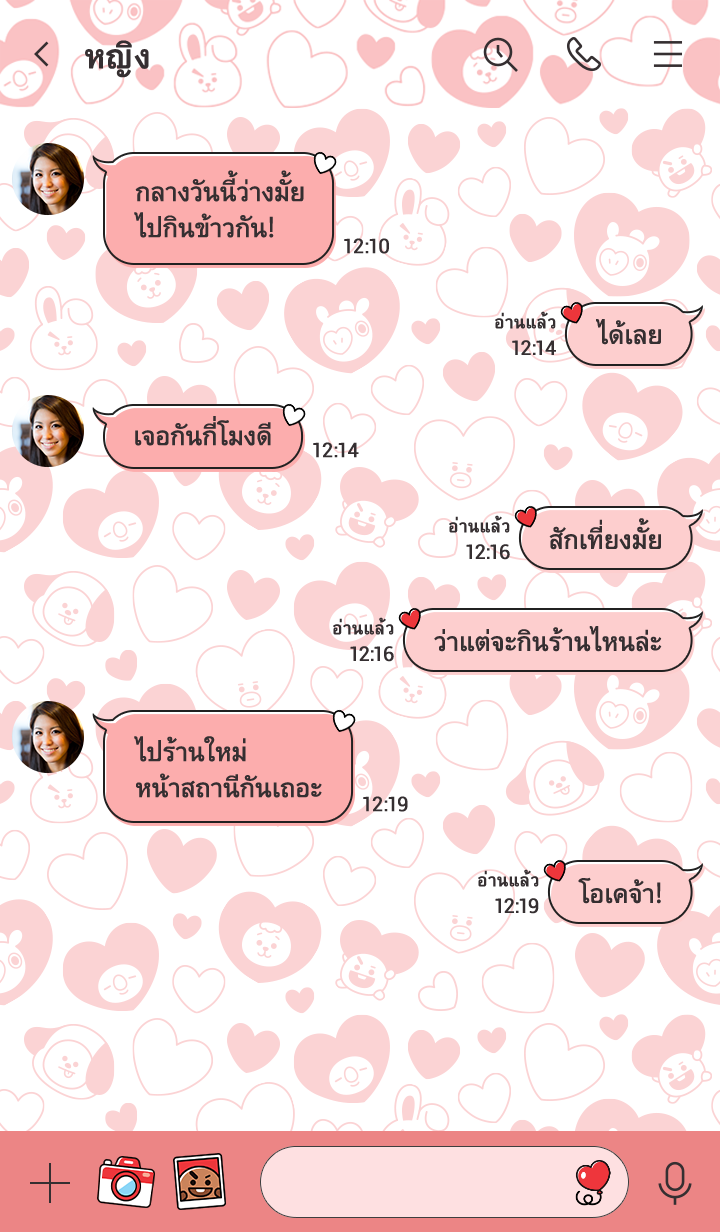Image resolution: width=720 pixels, height=1232 pixels.
Task: Record a voice message with the microphone
Action: click(x=675, y=1184)
